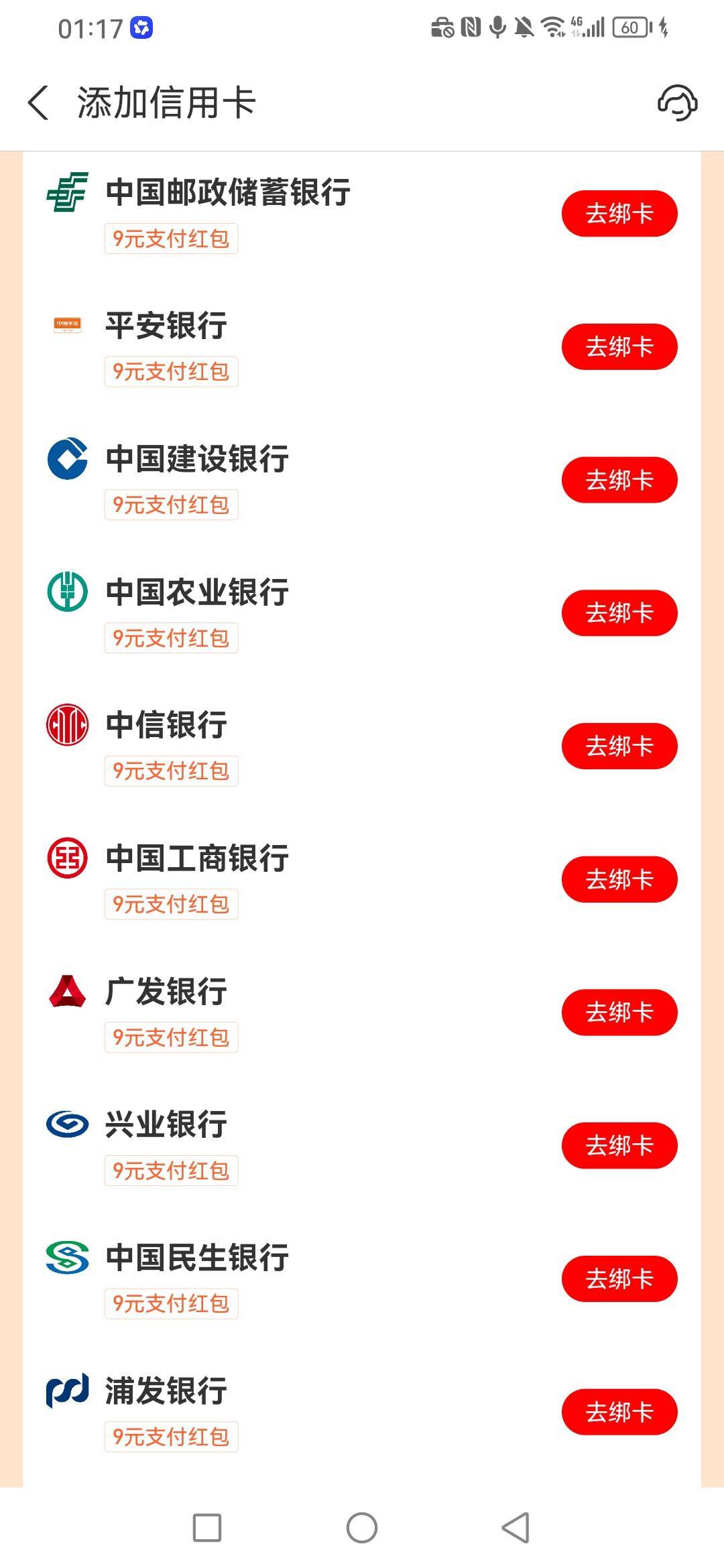Open customer service headset icon

(677, 103)
